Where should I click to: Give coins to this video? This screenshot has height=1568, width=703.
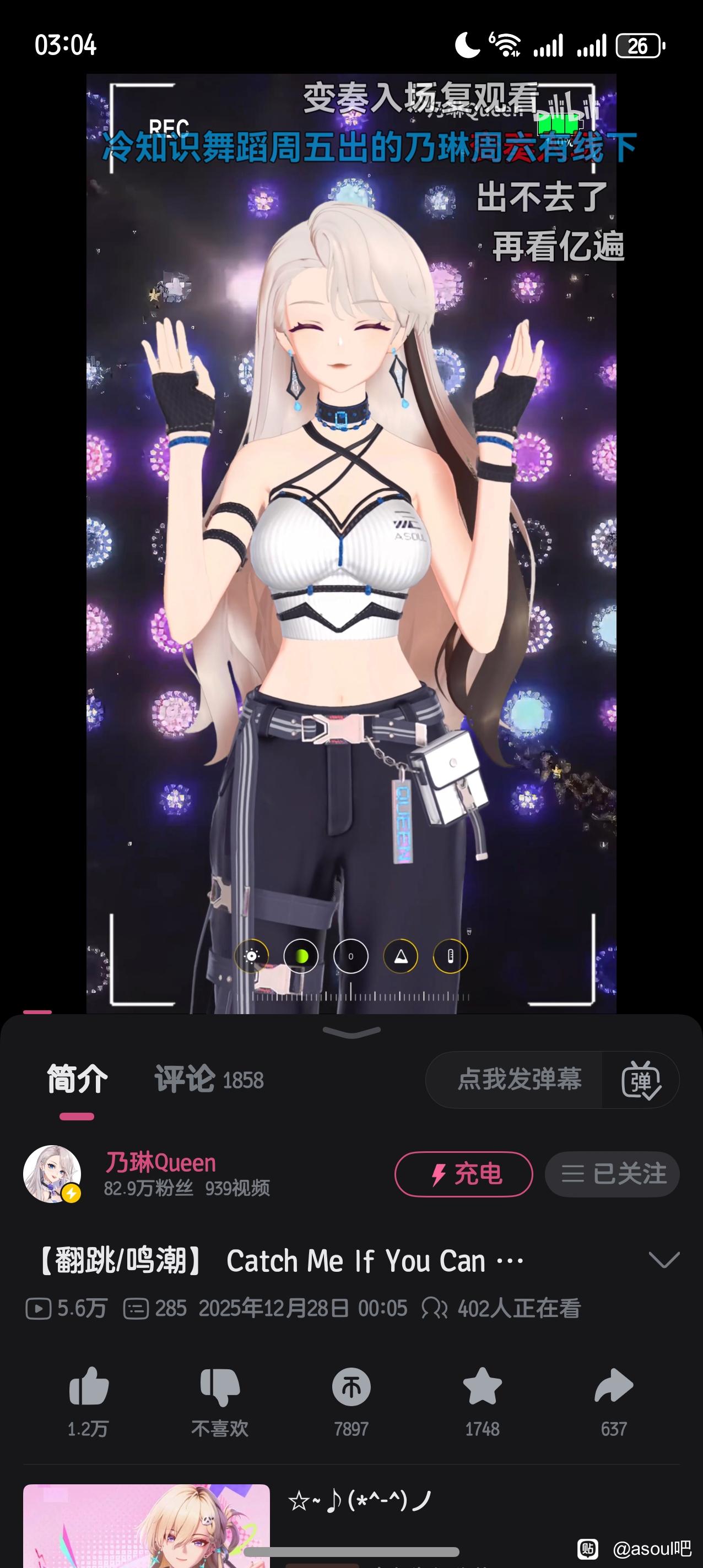tap(351, 1387)
